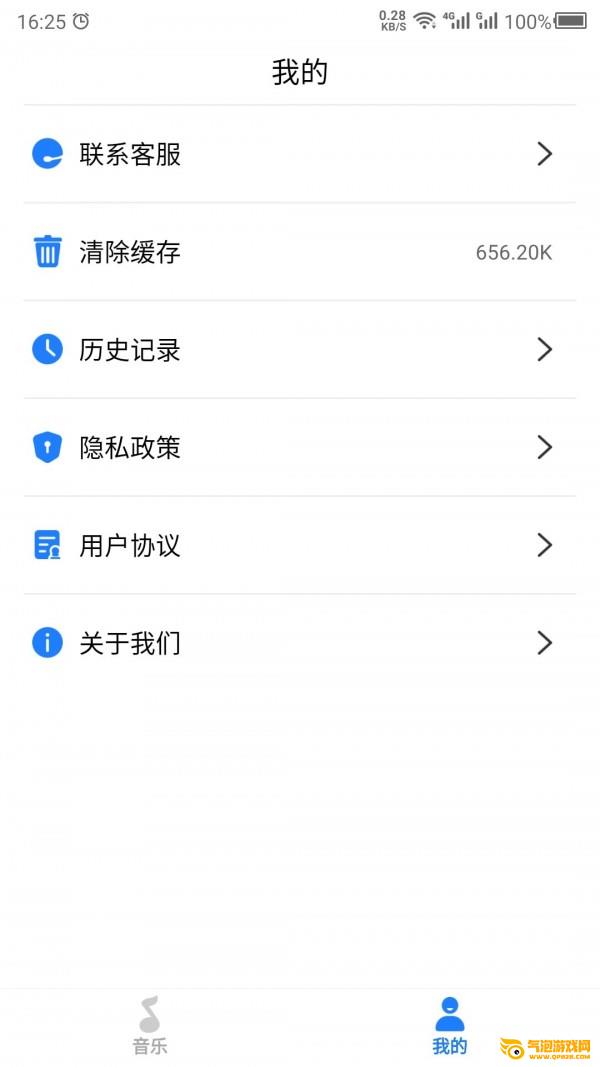Switch to the 音乐 tab
Screen dimensions: 600x1067
150,1027
